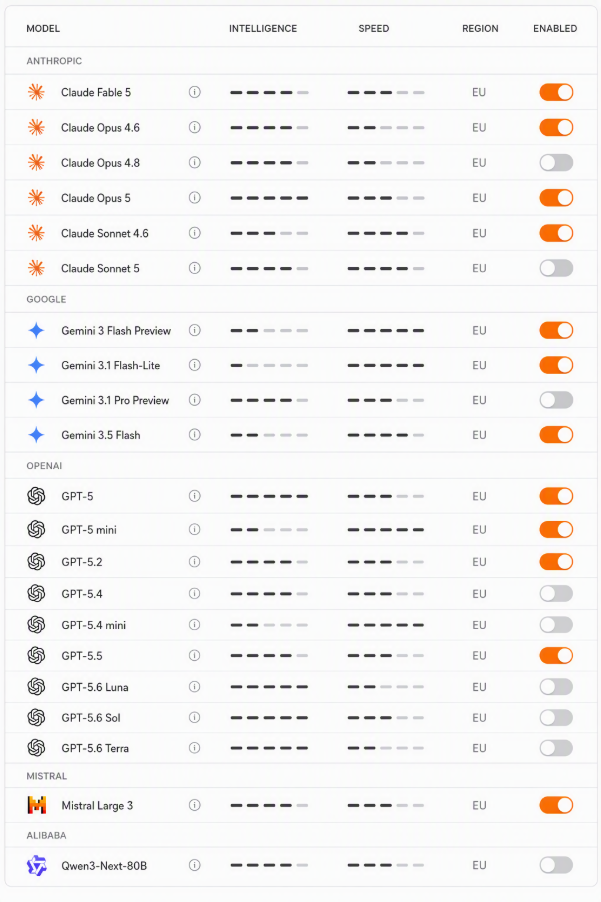The width and height of the screenshot is (601, 902).
Task: Tap info icon next to Mistral Large 3
Action: pyautogui.click(x=195, y=805)
